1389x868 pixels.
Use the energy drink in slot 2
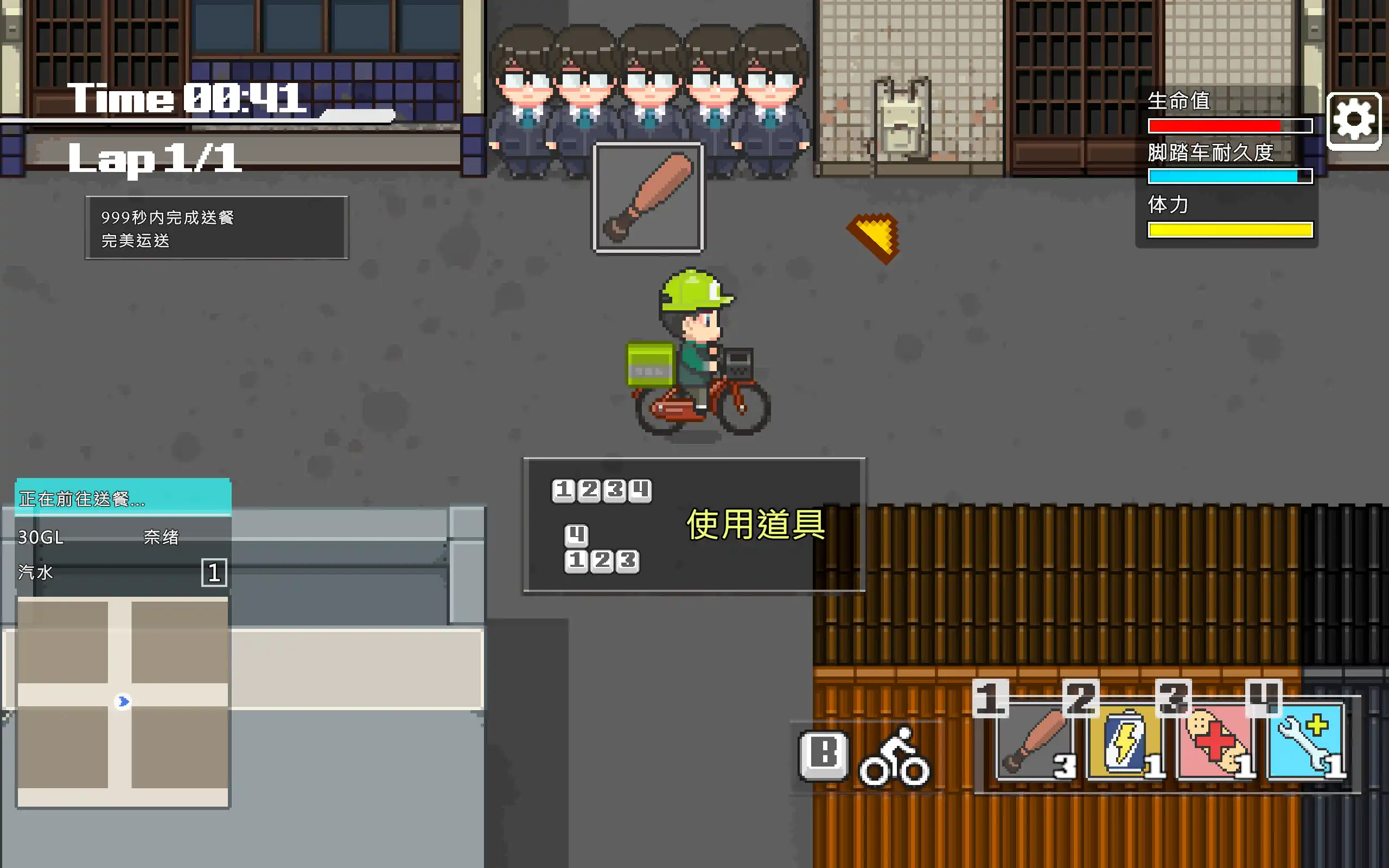[1125, 743]
